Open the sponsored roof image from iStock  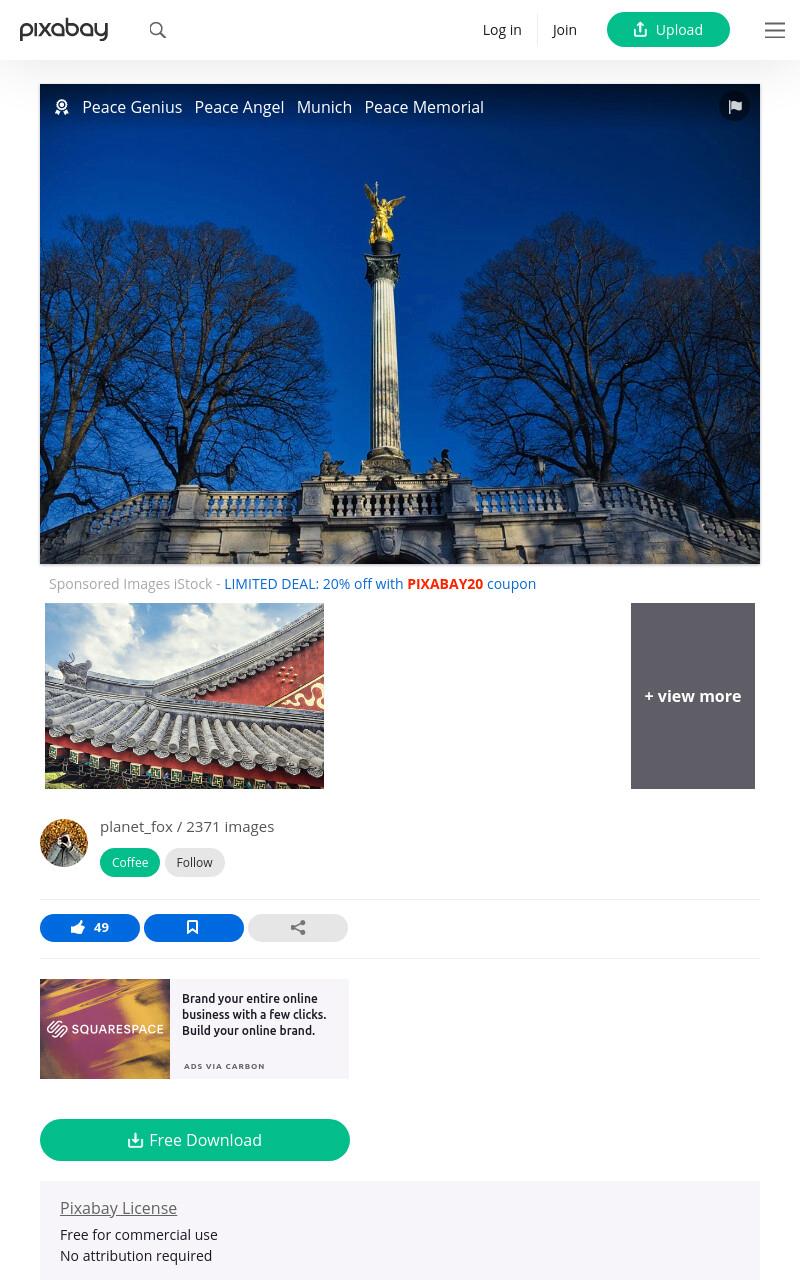click(184, 696)
